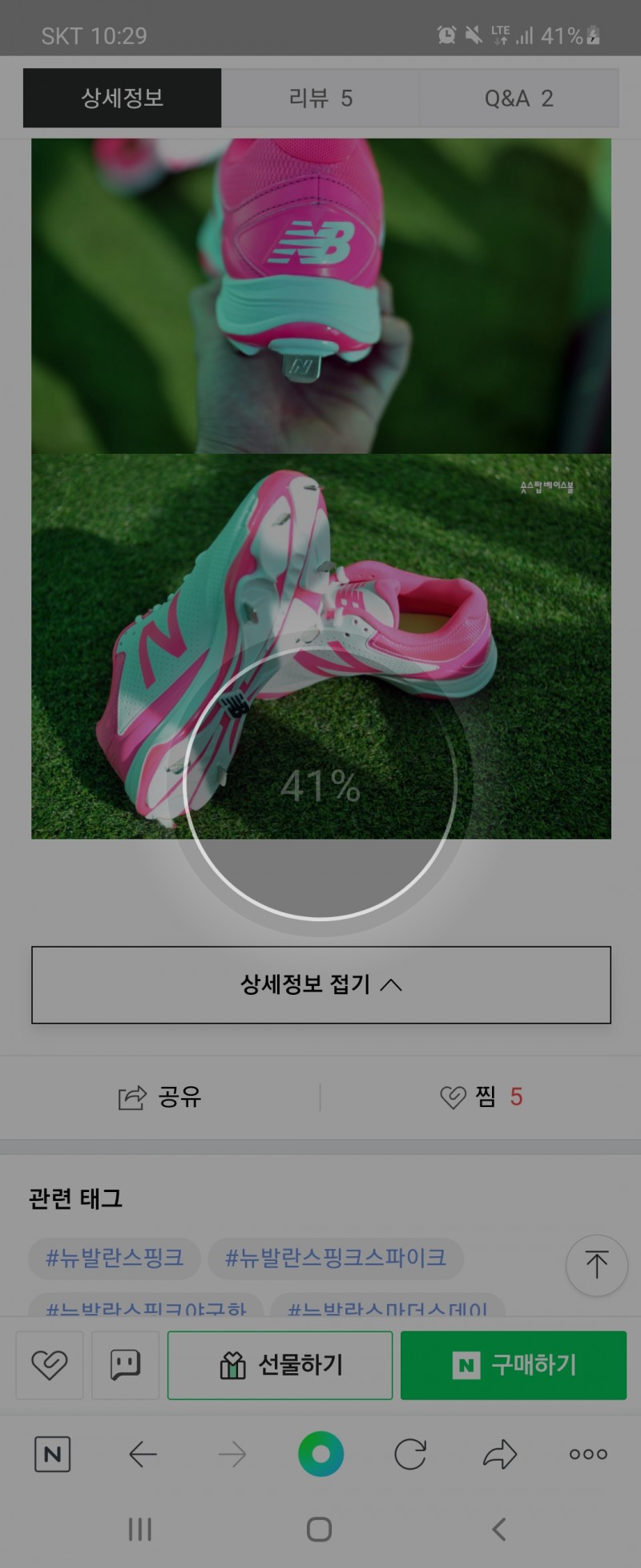This screenshot has height=1568, width=641.
Task: Share this product via 공유
Action: pyautogui.click(x=160, y=1097)
